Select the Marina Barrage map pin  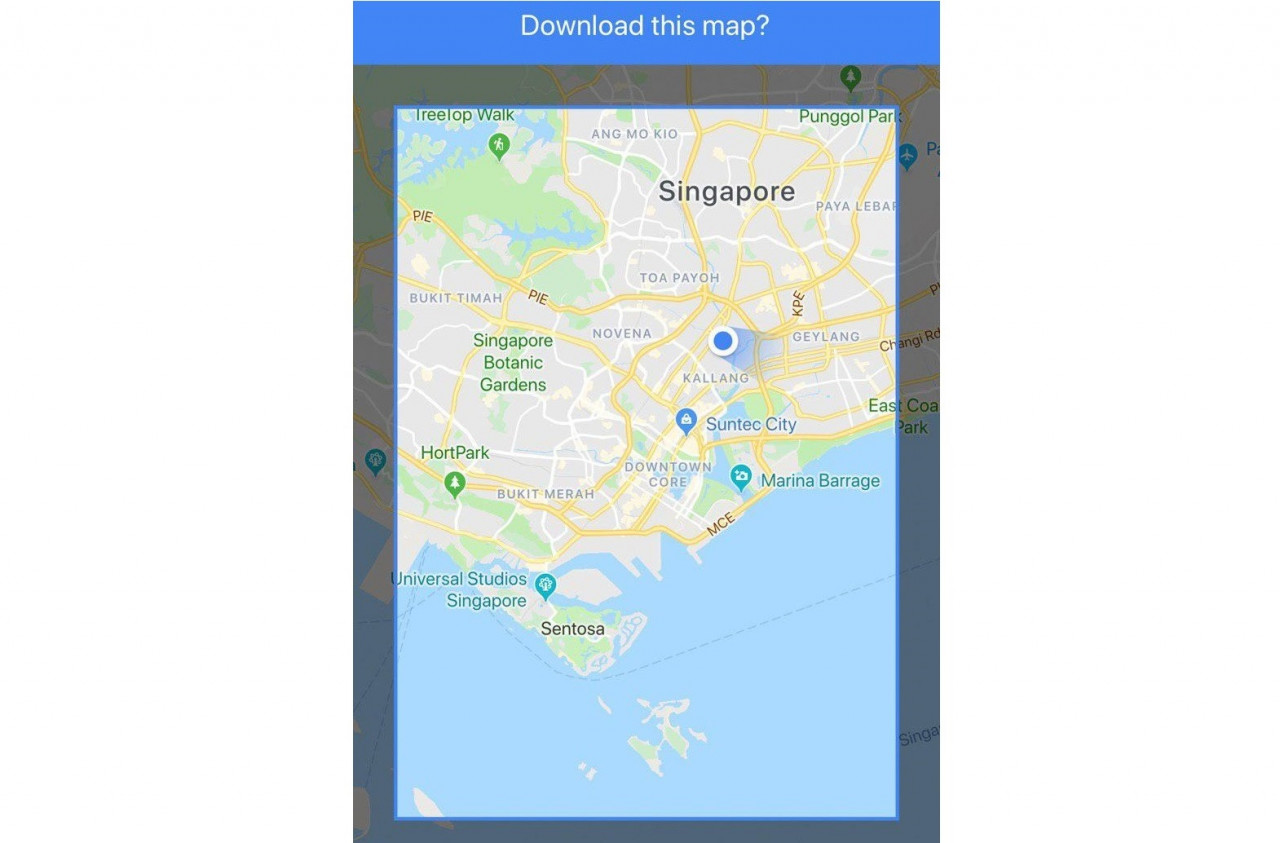click(x=741, y=478)
